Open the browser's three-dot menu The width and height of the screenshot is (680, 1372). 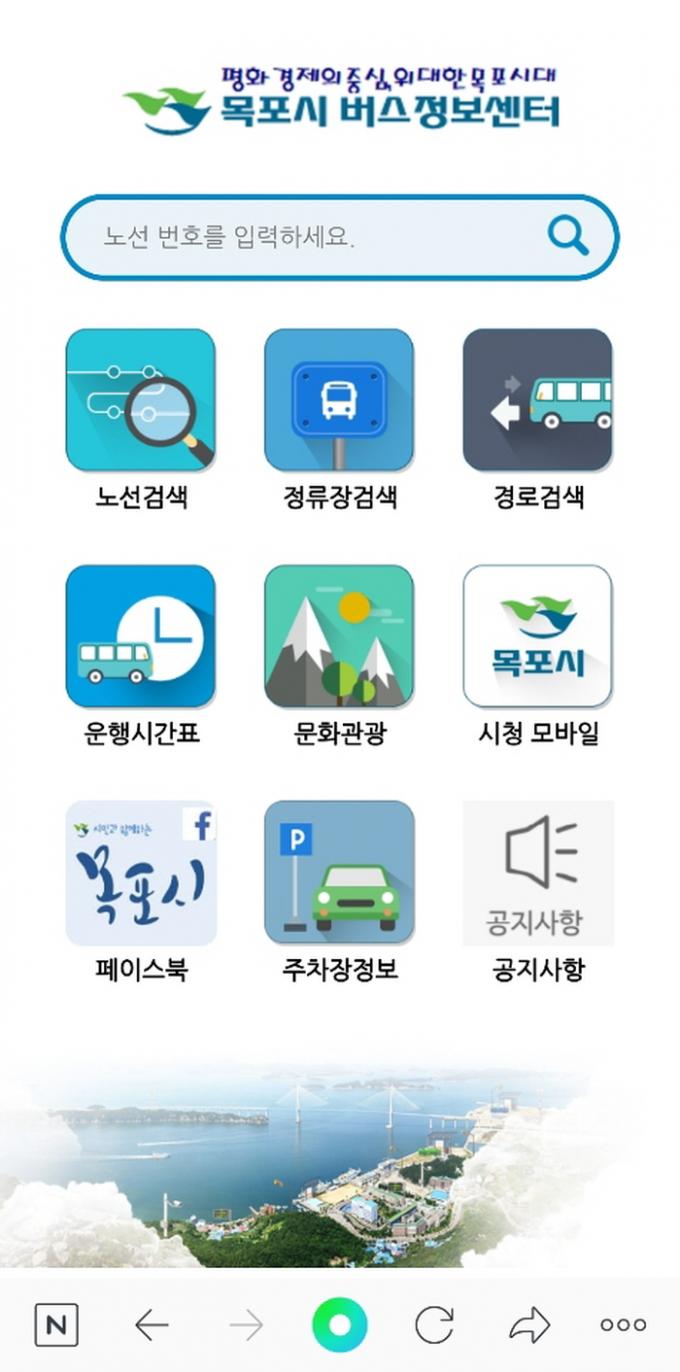coord(623,1326)
